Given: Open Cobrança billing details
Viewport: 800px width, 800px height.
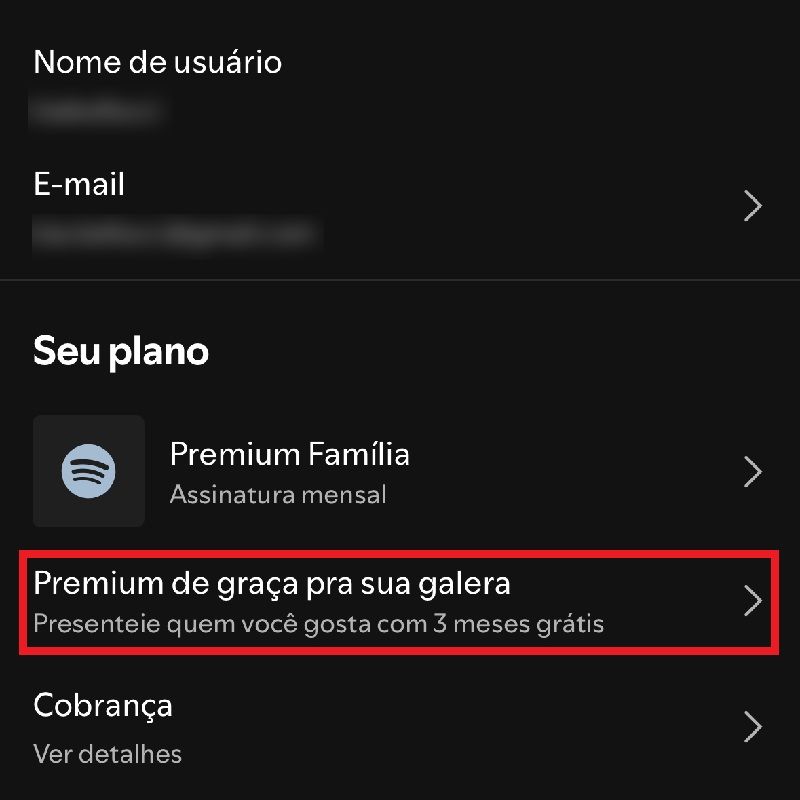Looking at the screenshot, I should tap(400, 726).
